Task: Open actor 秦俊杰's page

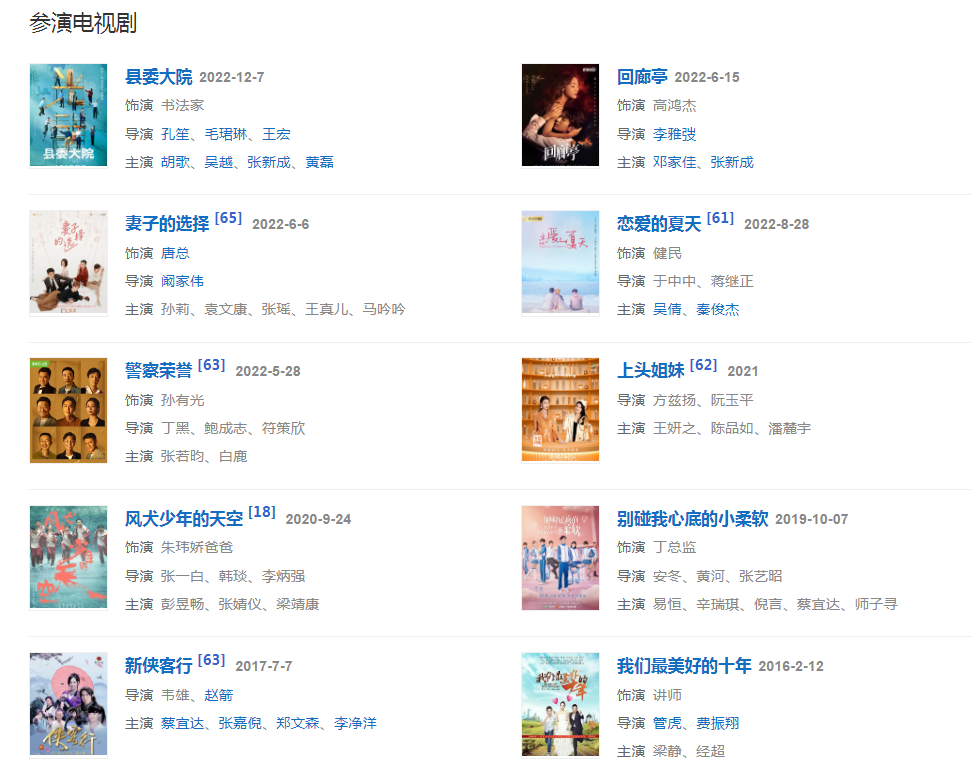Action: (718, 310)
